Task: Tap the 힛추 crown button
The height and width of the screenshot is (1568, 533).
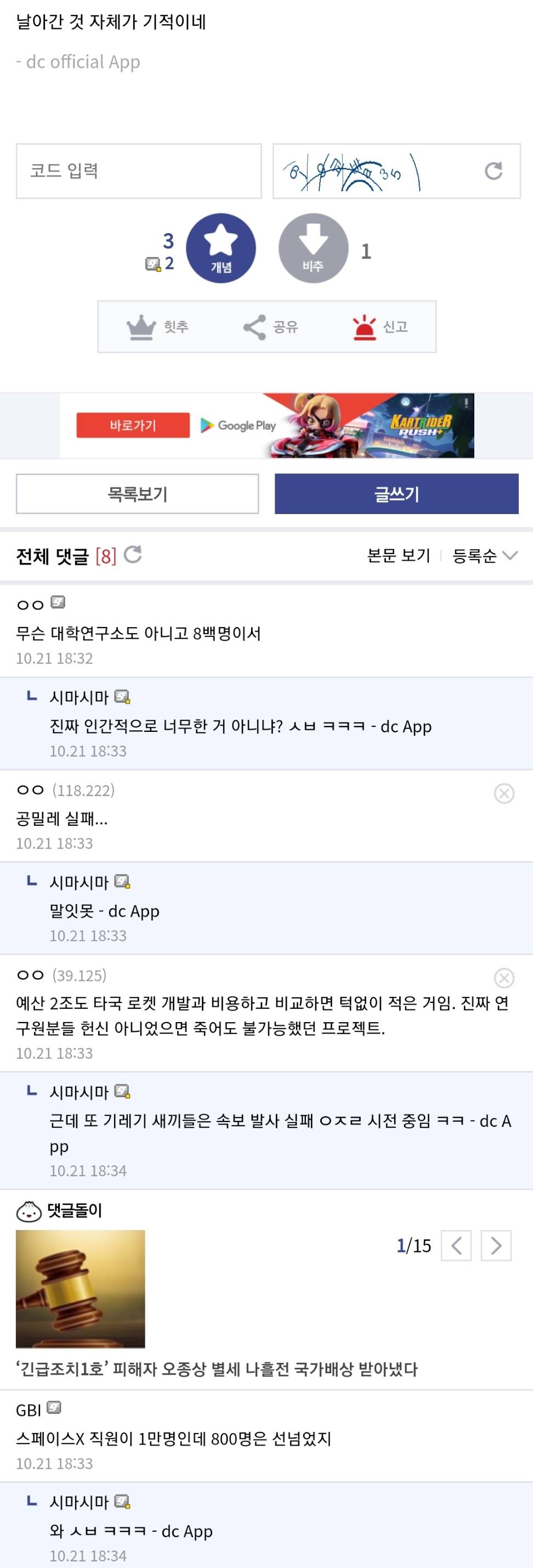Action: [158, 327]
